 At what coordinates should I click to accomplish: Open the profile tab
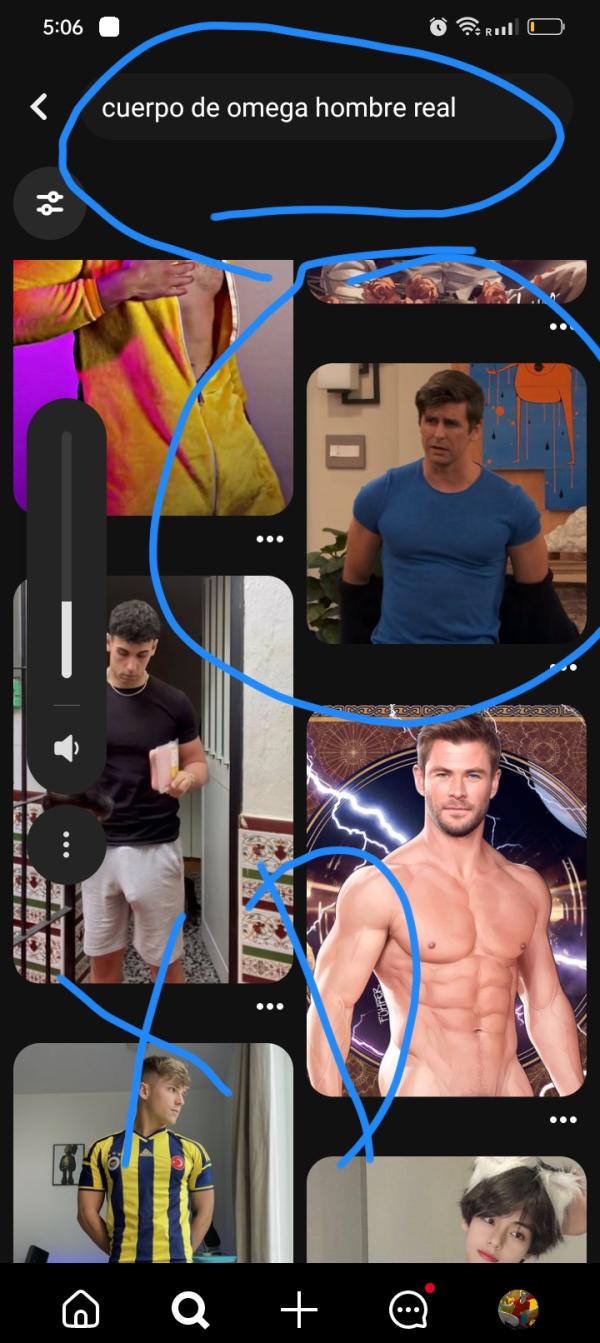(518, 1308)
